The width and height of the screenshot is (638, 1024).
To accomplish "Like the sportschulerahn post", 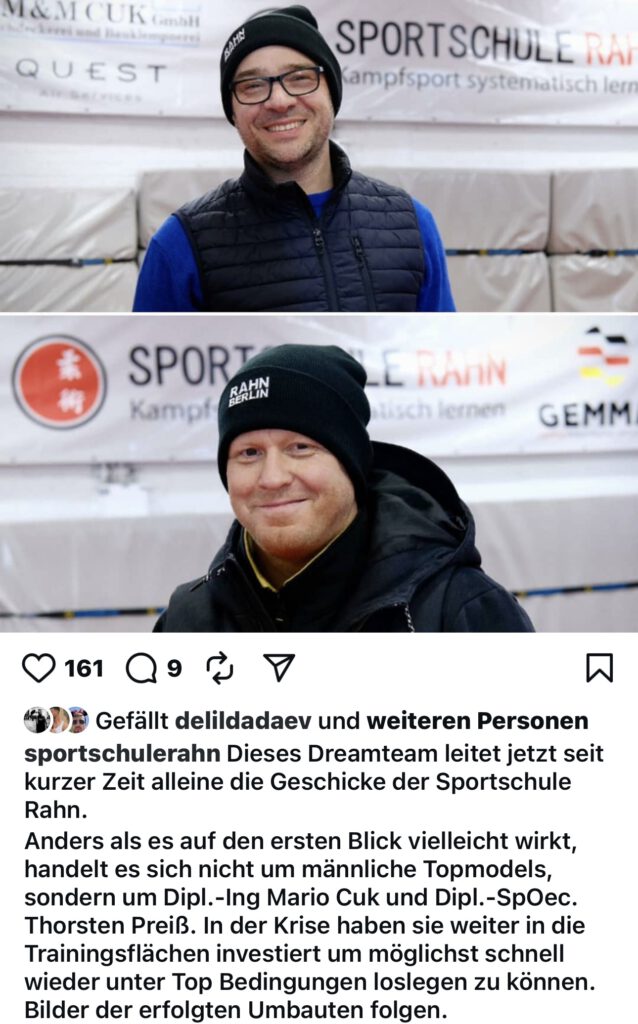I will point(39,668).
